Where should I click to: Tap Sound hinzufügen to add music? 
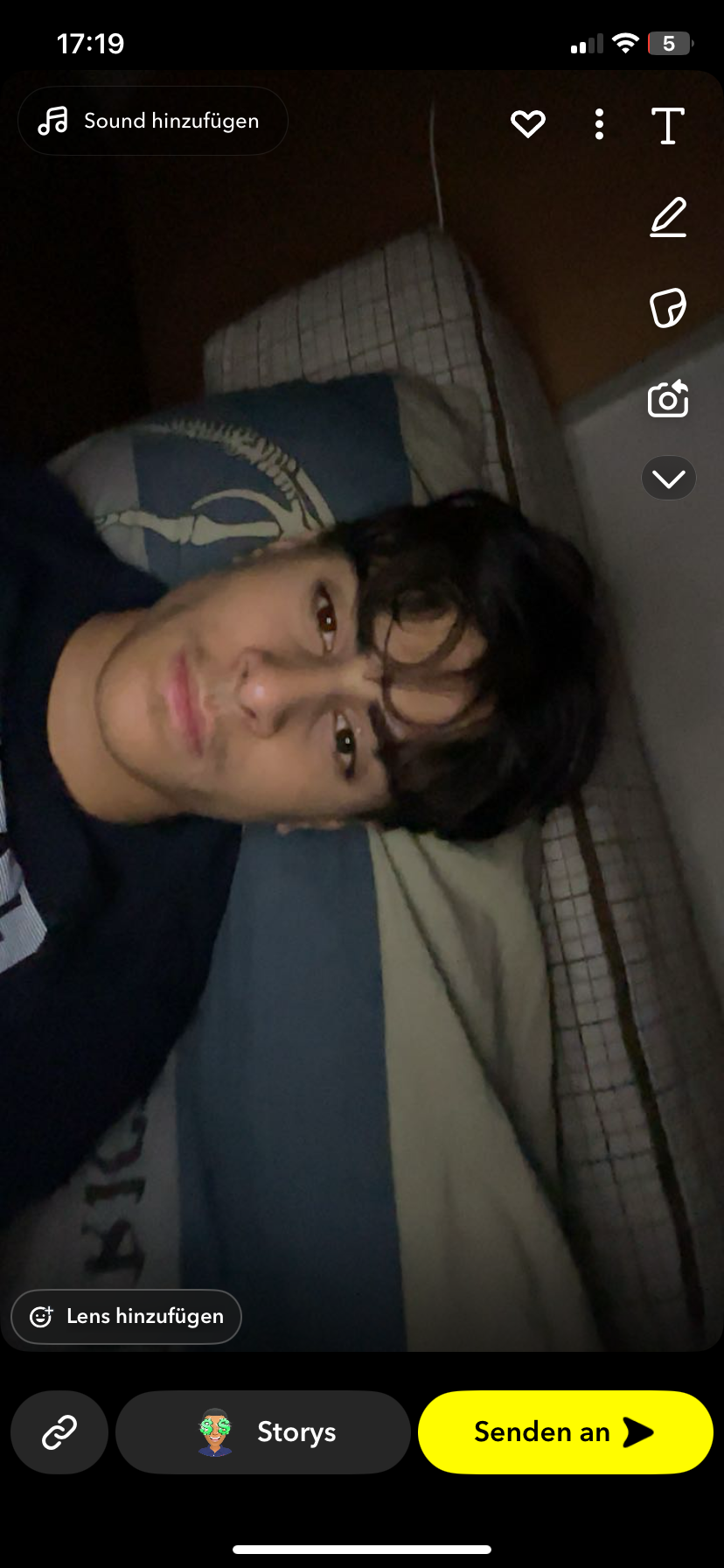tap(152, 121)
